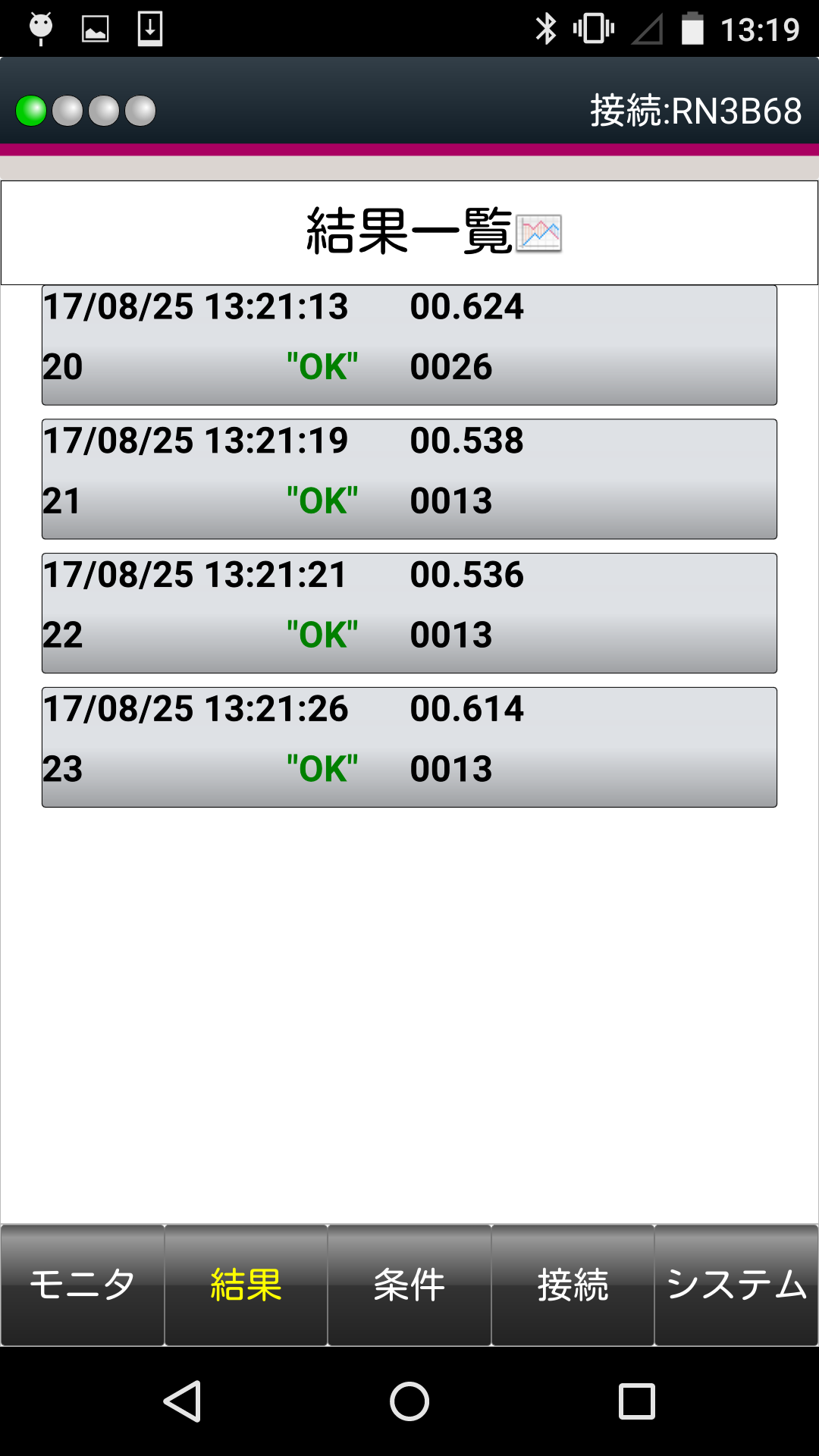This screenshot has width=819, height=1456.
Task: Tap the Android back button
Action: [182, 1401]
